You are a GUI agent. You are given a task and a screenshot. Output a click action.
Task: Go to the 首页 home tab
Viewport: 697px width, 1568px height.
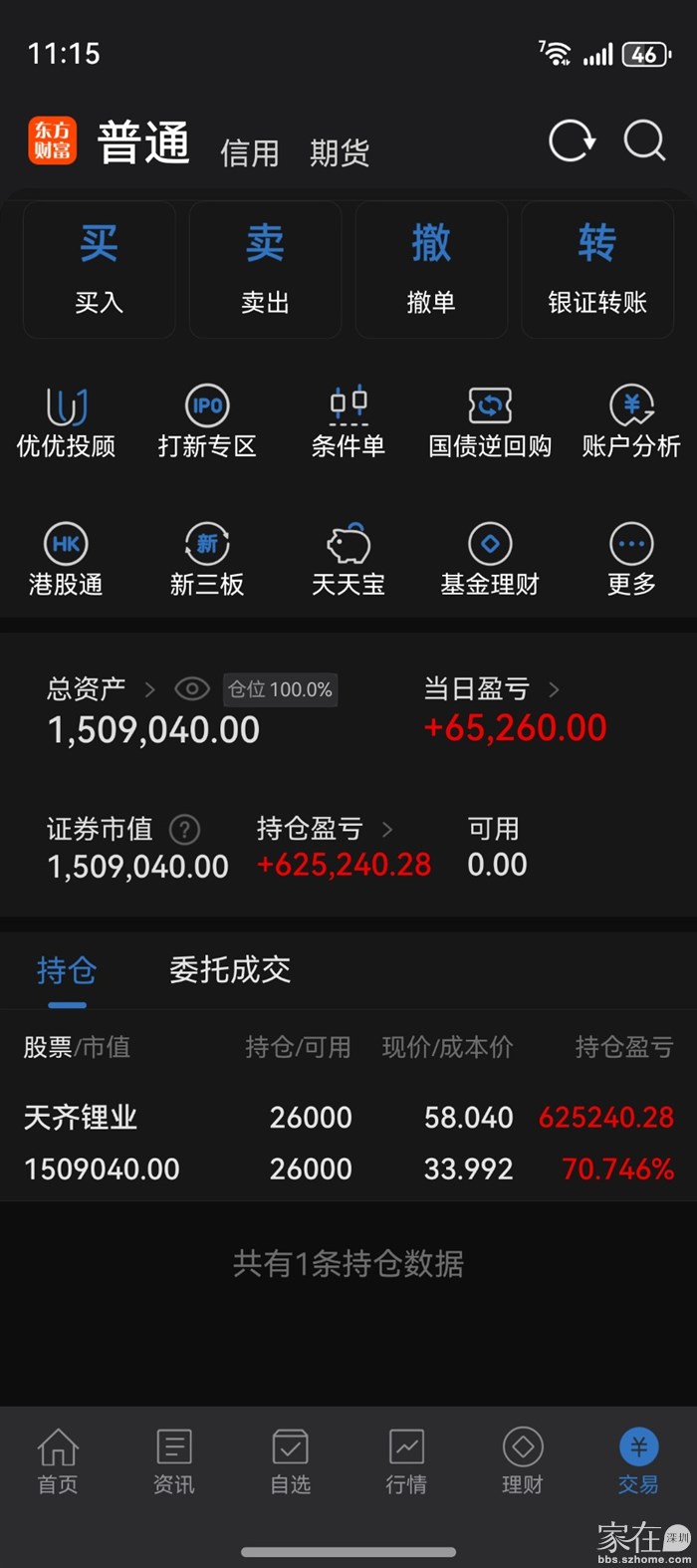coord(58,1461)
